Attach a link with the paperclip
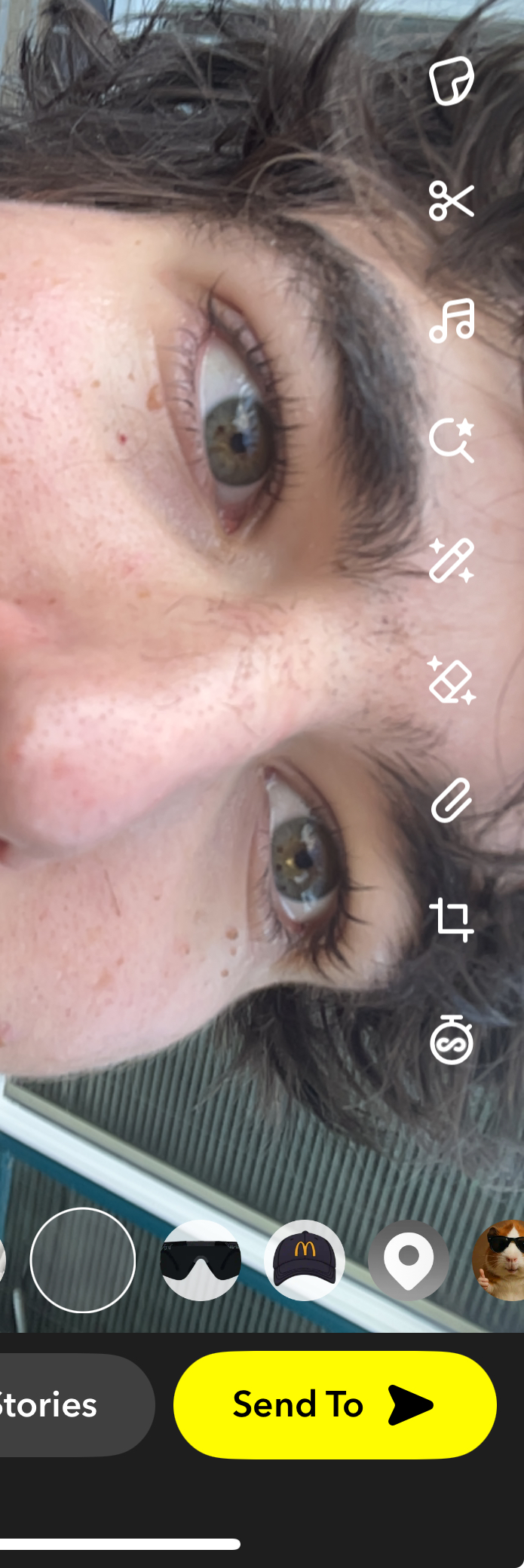This screenshot has width=524, height=1568. [451, 800]
